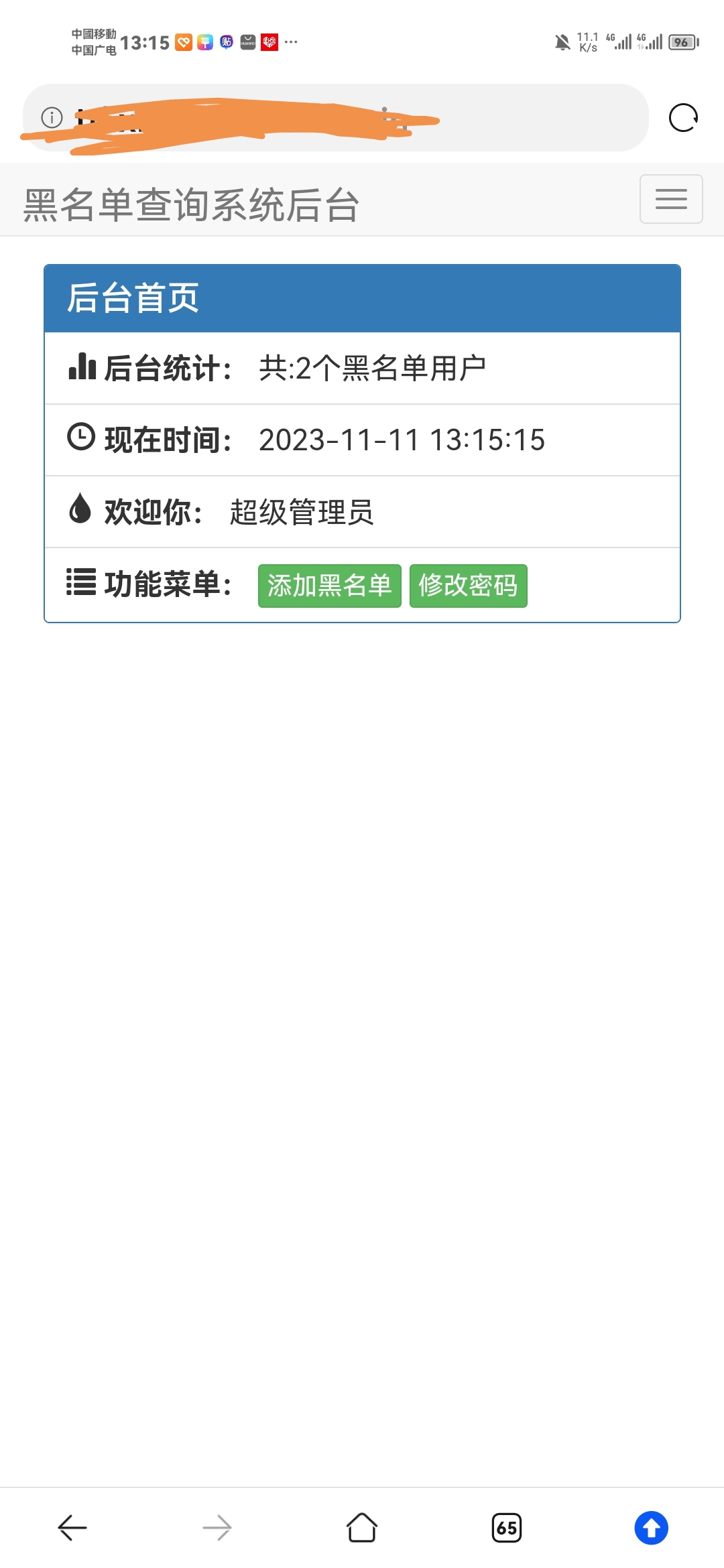Image resolution: width=724 pixels, height=1568 pixels.
Task: Tap the 黑名单查询系统后台 site title
Action: tap(191, 204)
